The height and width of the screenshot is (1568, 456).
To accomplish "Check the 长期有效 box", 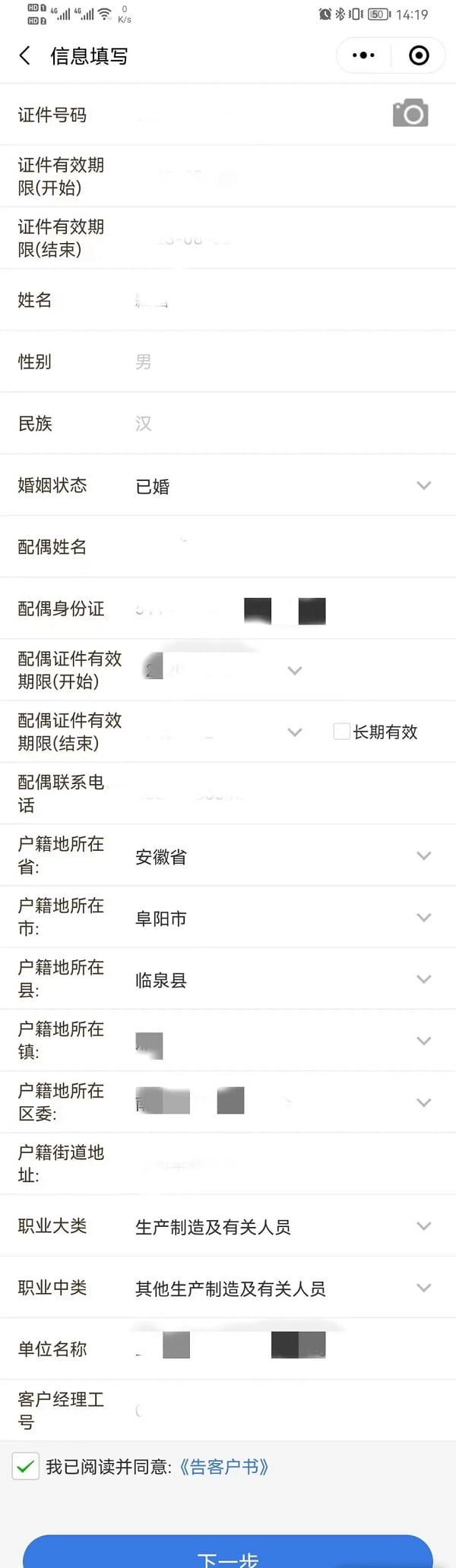I will tap(342, 732).
